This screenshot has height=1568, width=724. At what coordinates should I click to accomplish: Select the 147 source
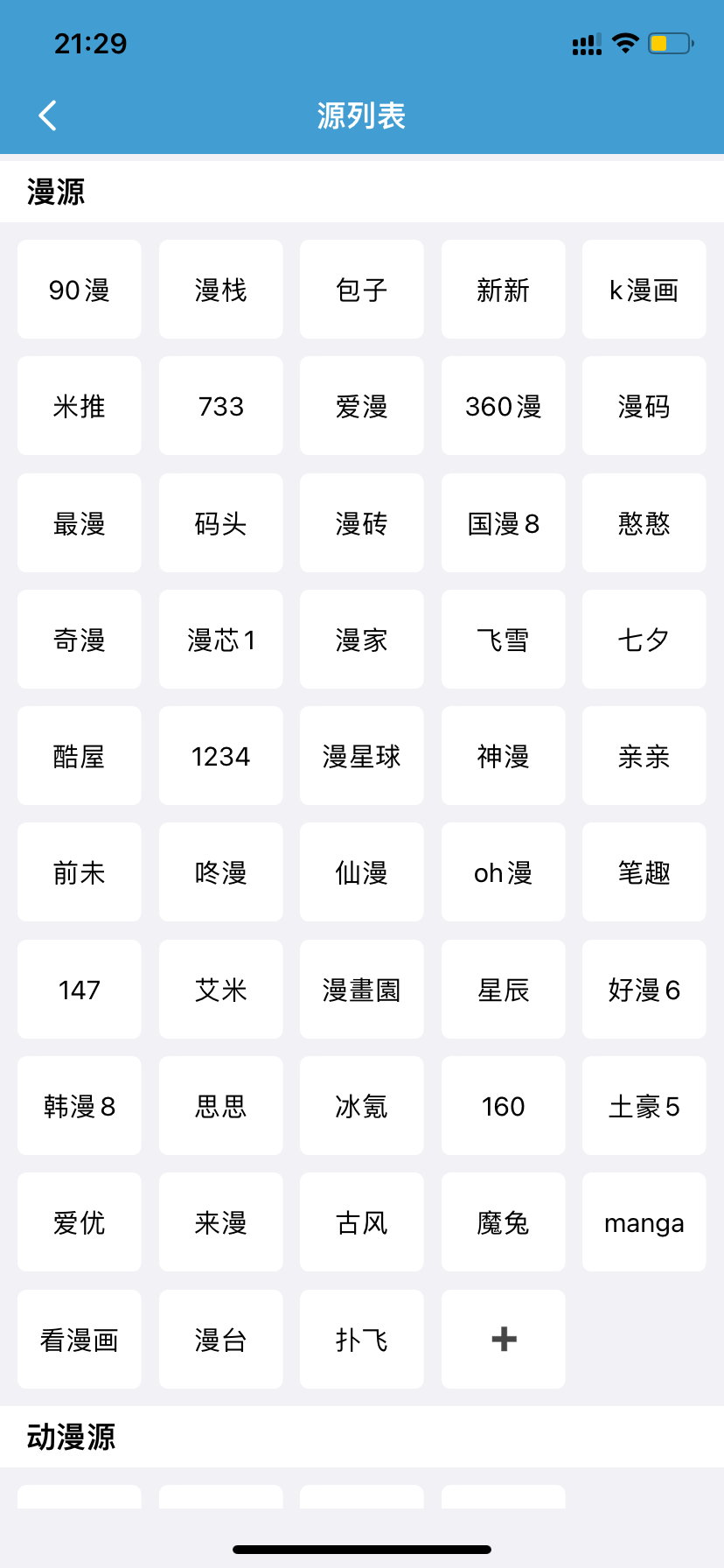pyautogui.click(x=80, y=990)
